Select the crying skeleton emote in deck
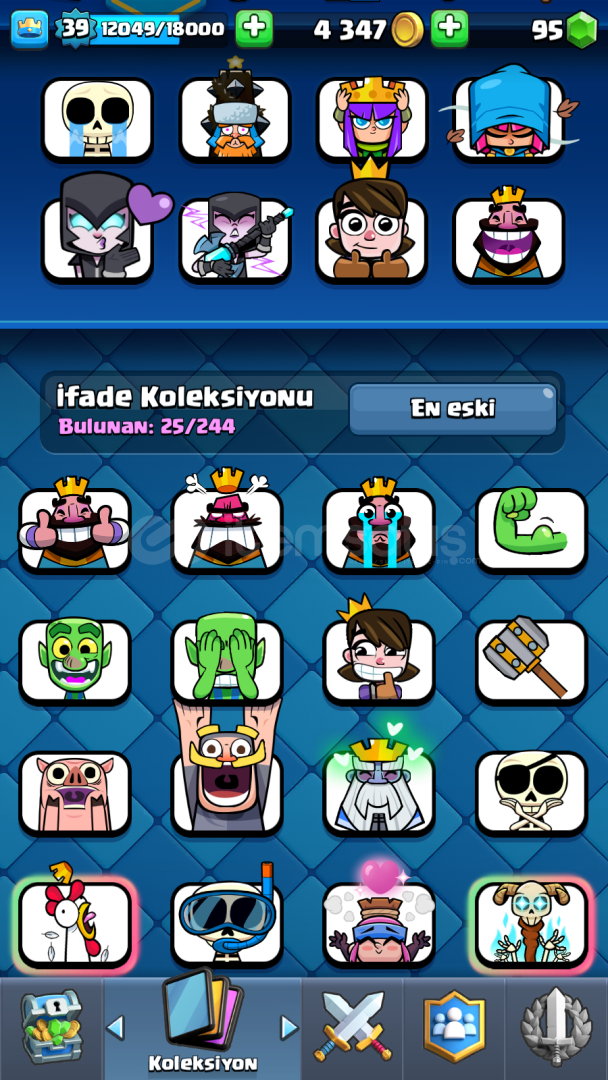Viewport: 608px width, 1080px height. 97,119
